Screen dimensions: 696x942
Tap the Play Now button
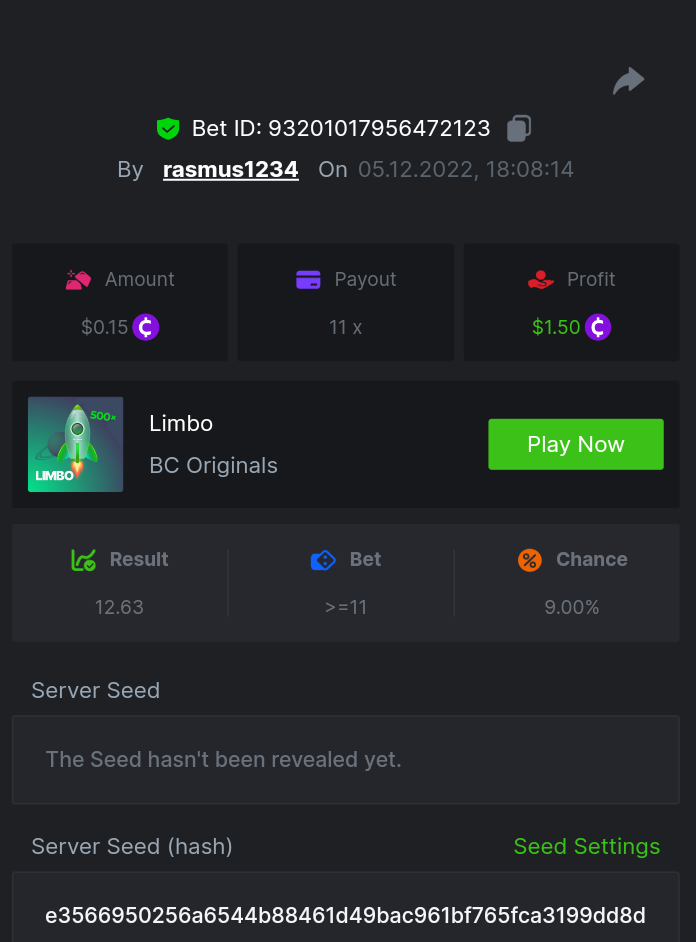(575, 444)
